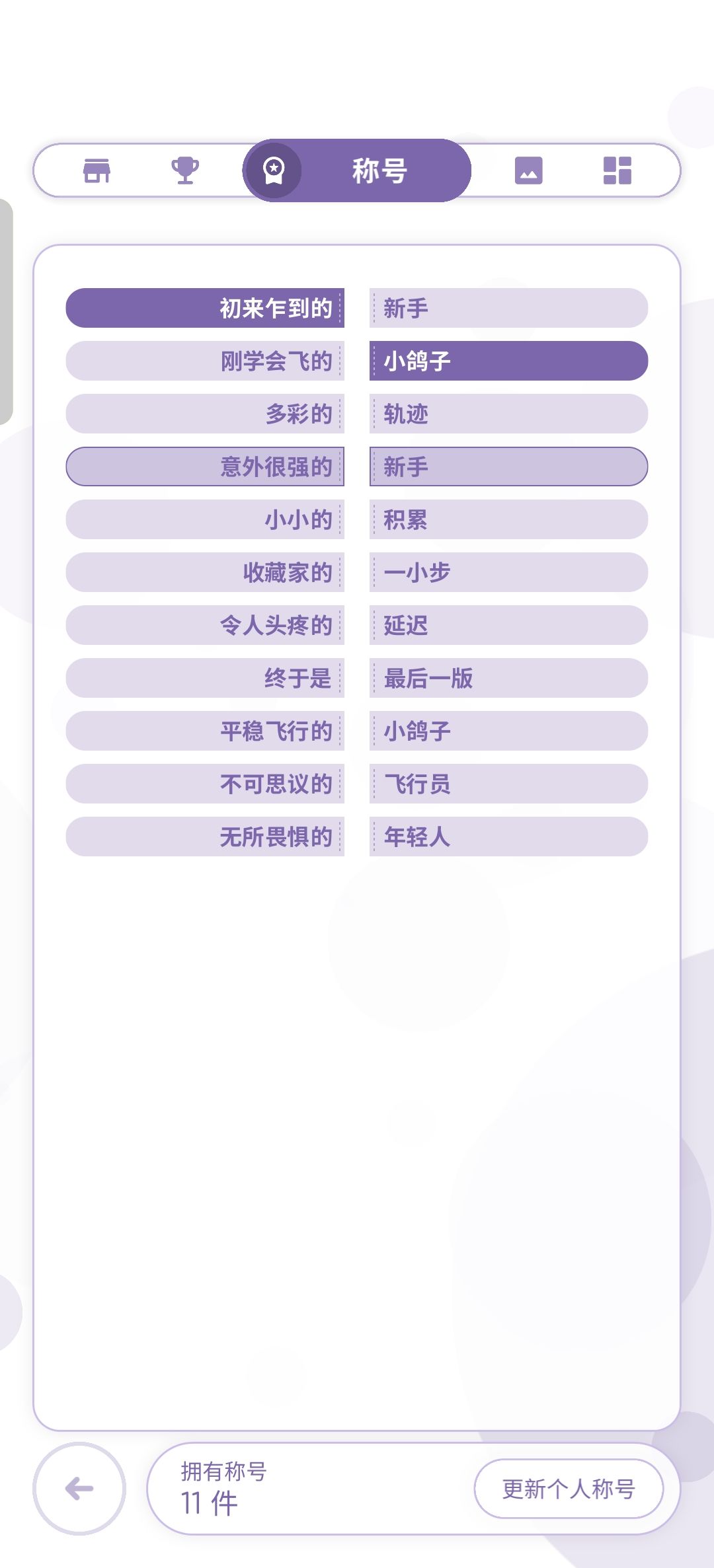Select the 多彩的 prefix
Image resolution: width=714 pixels, height=1568 pixels.
205,414
